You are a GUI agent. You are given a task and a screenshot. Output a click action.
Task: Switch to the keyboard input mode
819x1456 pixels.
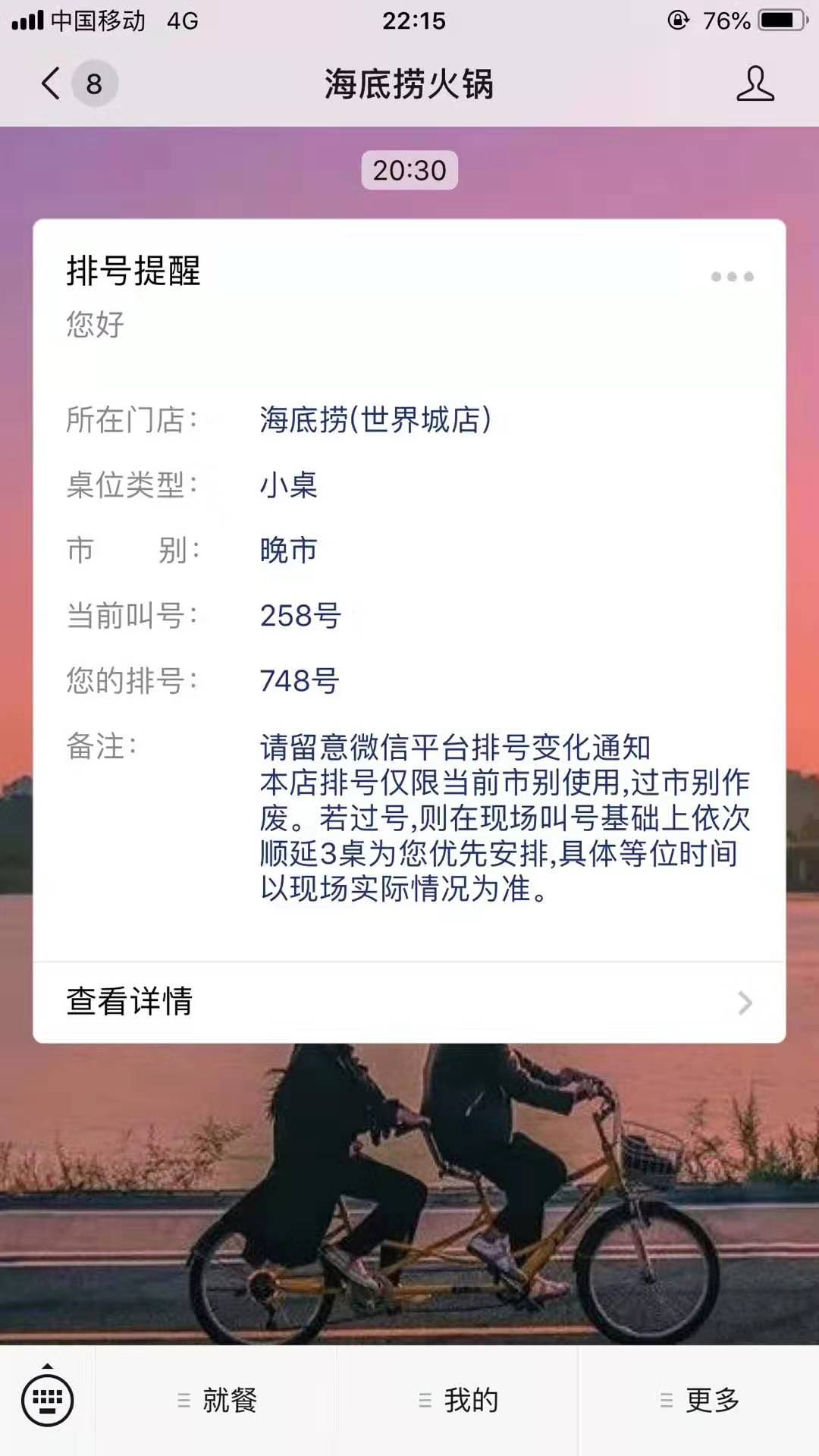pyautogui.click(x=47, y=1400)
